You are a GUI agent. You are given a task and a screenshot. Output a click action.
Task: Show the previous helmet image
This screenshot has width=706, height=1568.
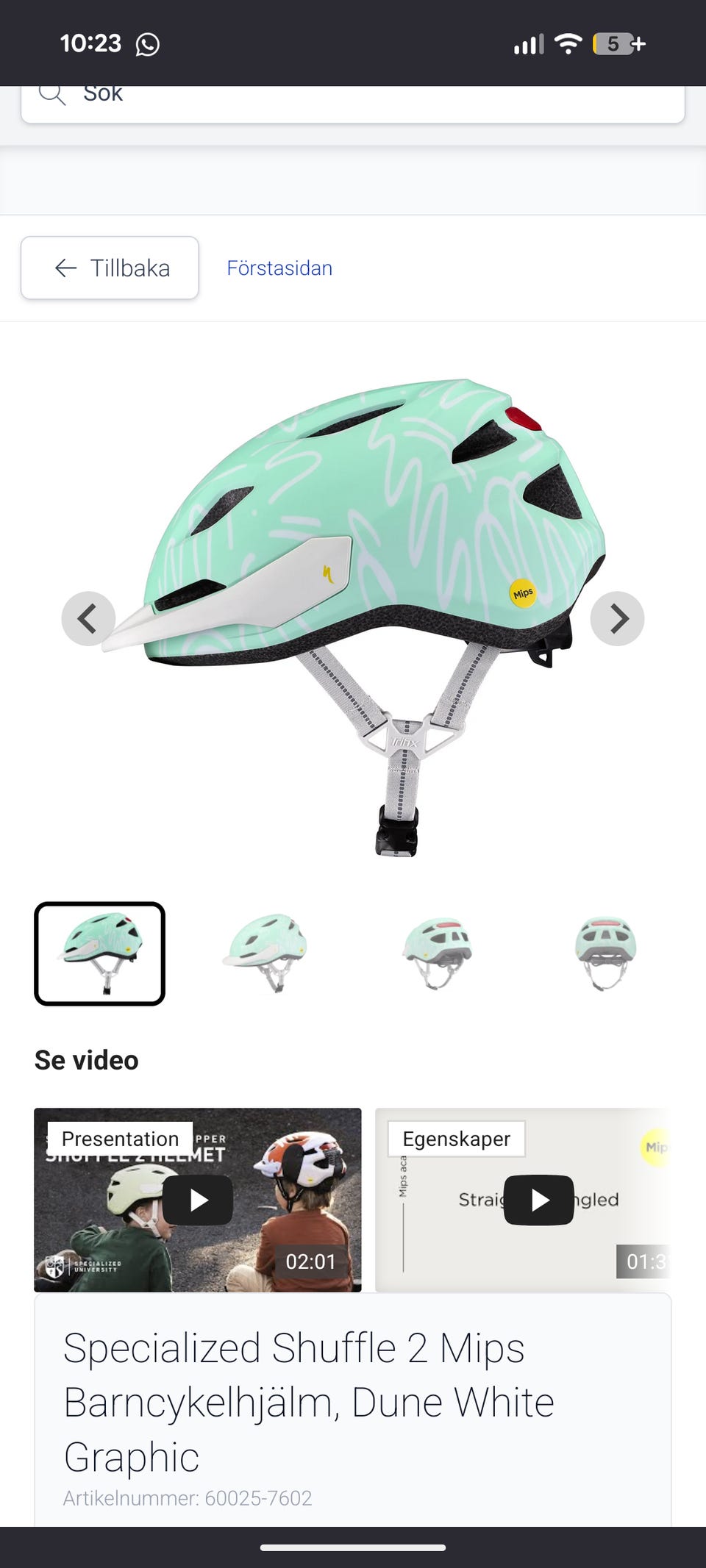[x=88, y=619]
